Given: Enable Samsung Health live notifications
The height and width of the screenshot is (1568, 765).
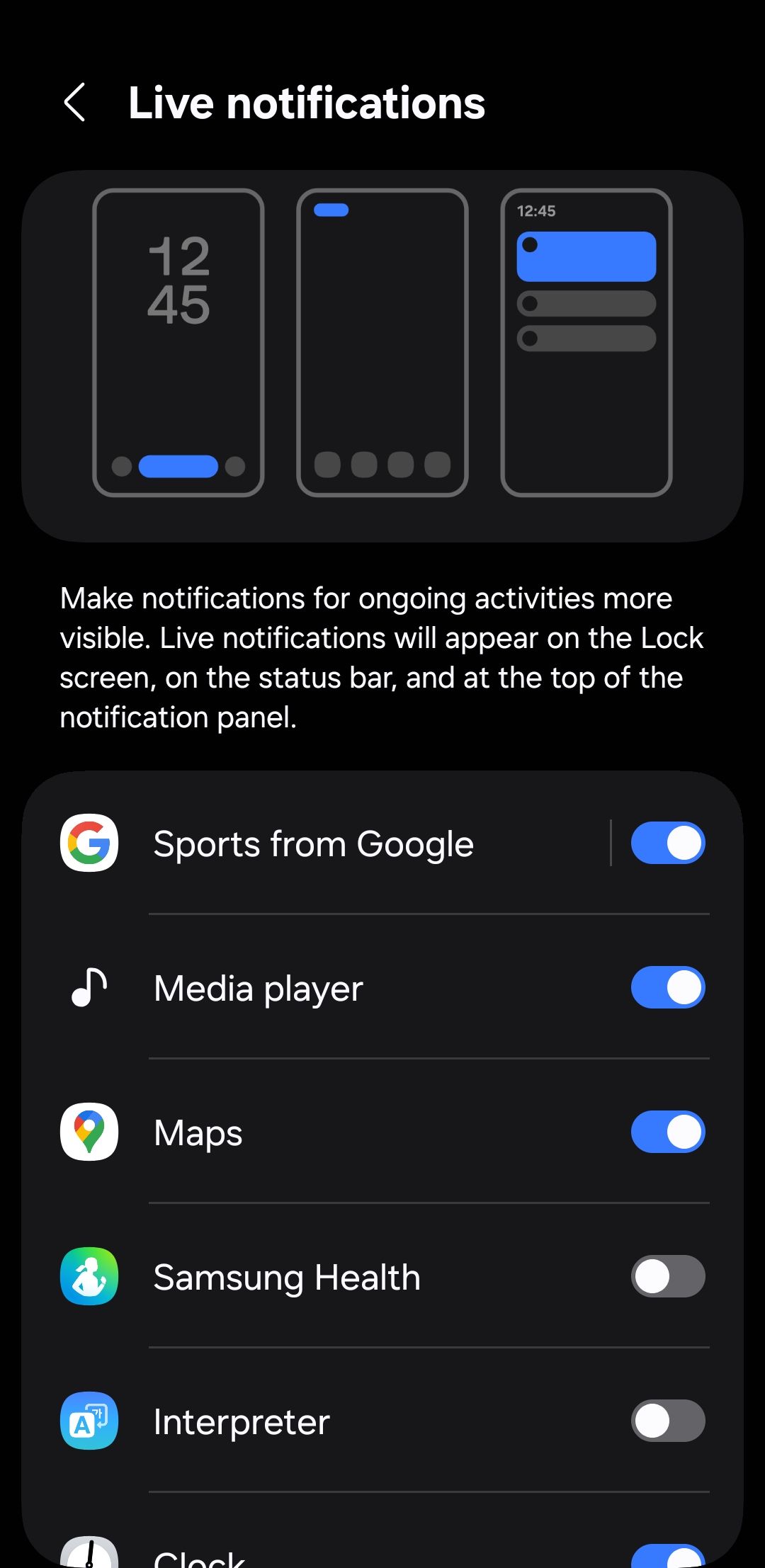Looking at the screenshot, I should point(667,1276).
